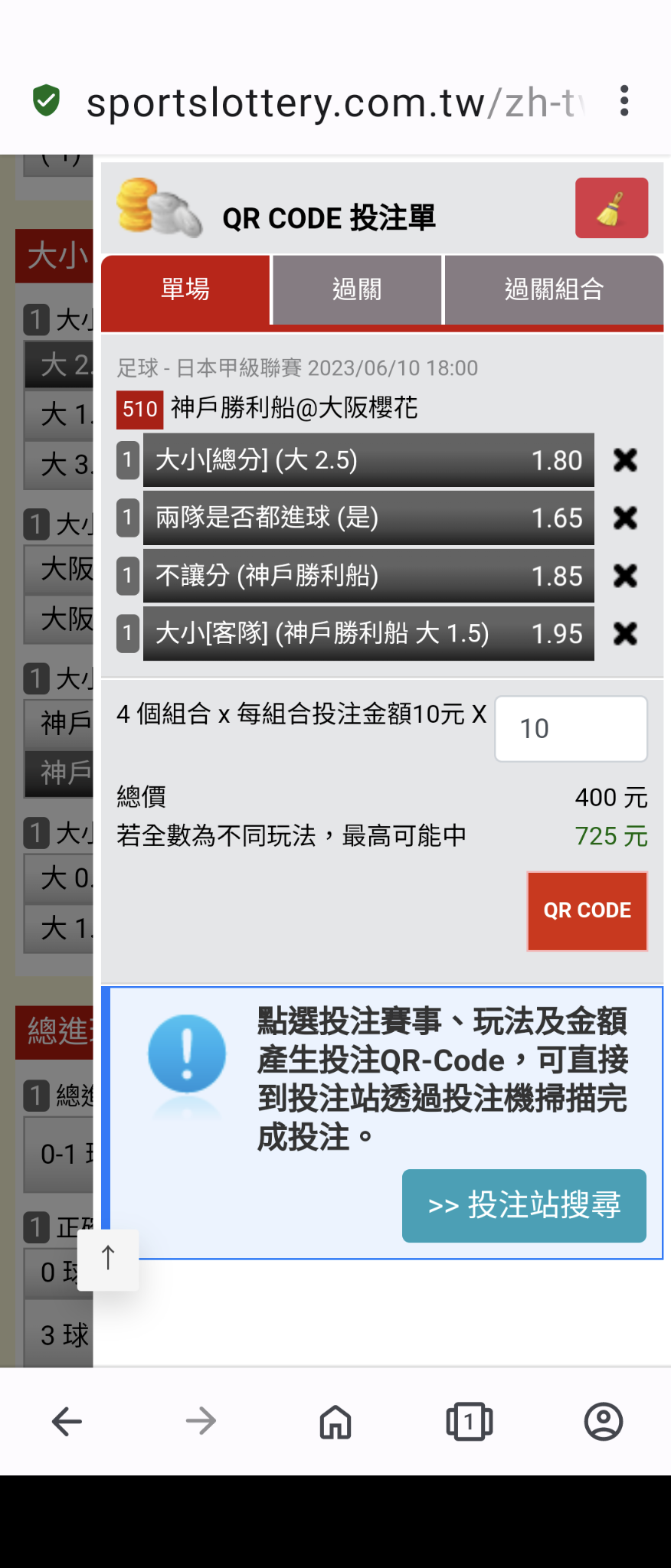Open the browser profile icon
This screenshot has height=1568, width=671.
click(x=603, y=1422)
